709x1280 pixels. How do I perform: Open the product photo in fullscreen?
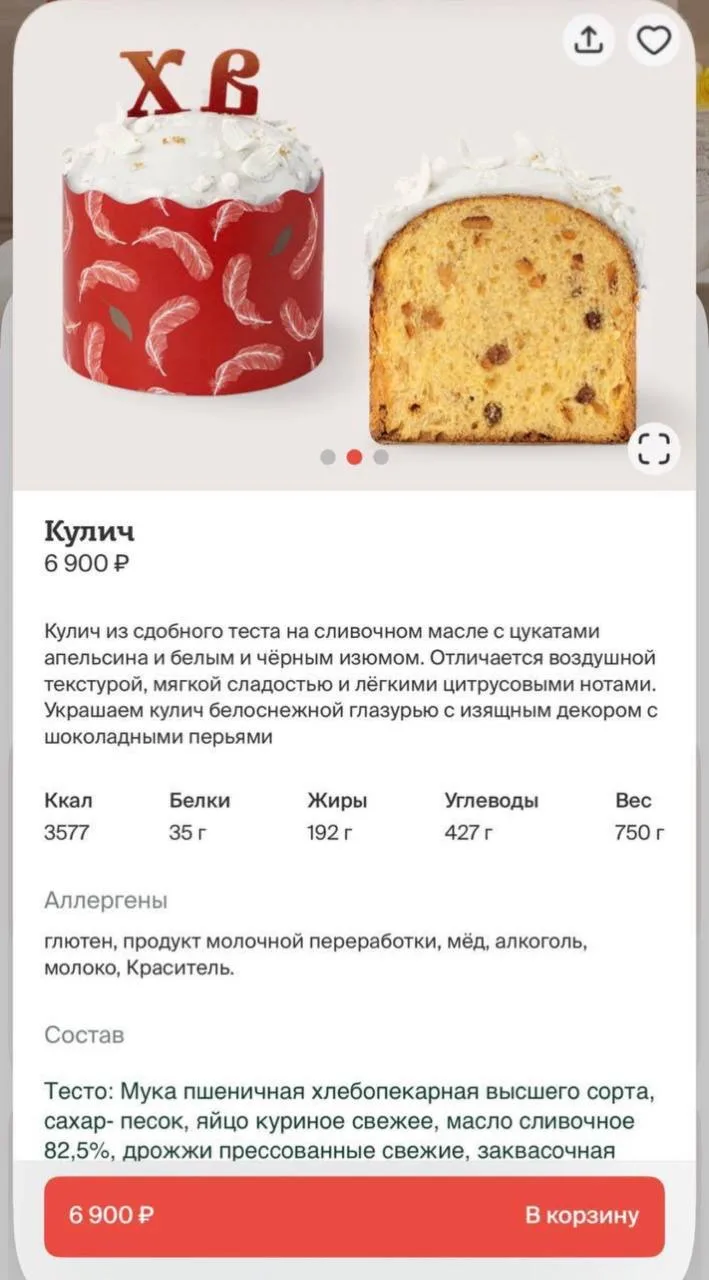[x=653, y=449]
